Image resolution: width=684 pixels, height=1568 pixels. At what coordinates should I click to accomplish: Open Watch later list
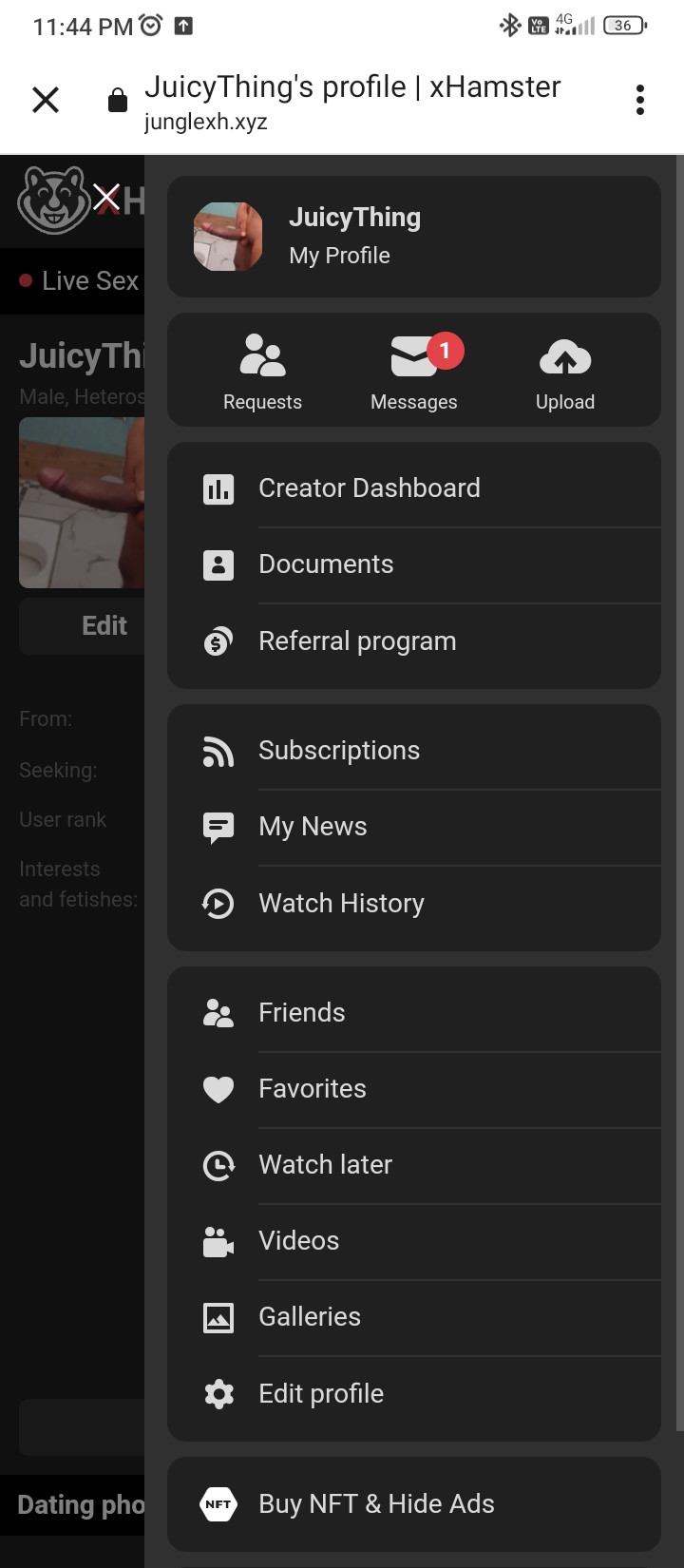(x=413, y=1165)
